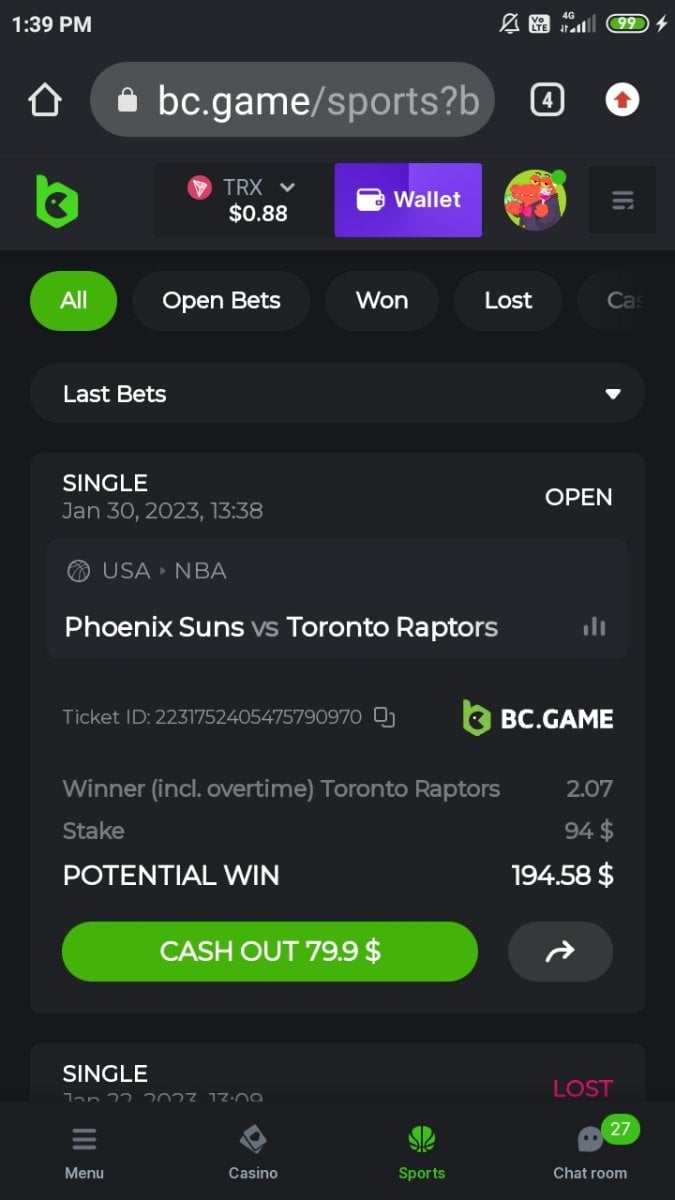Show Won bets
Image resolution: width=675 pixels, height=1200 pixels.
point(381,301)
